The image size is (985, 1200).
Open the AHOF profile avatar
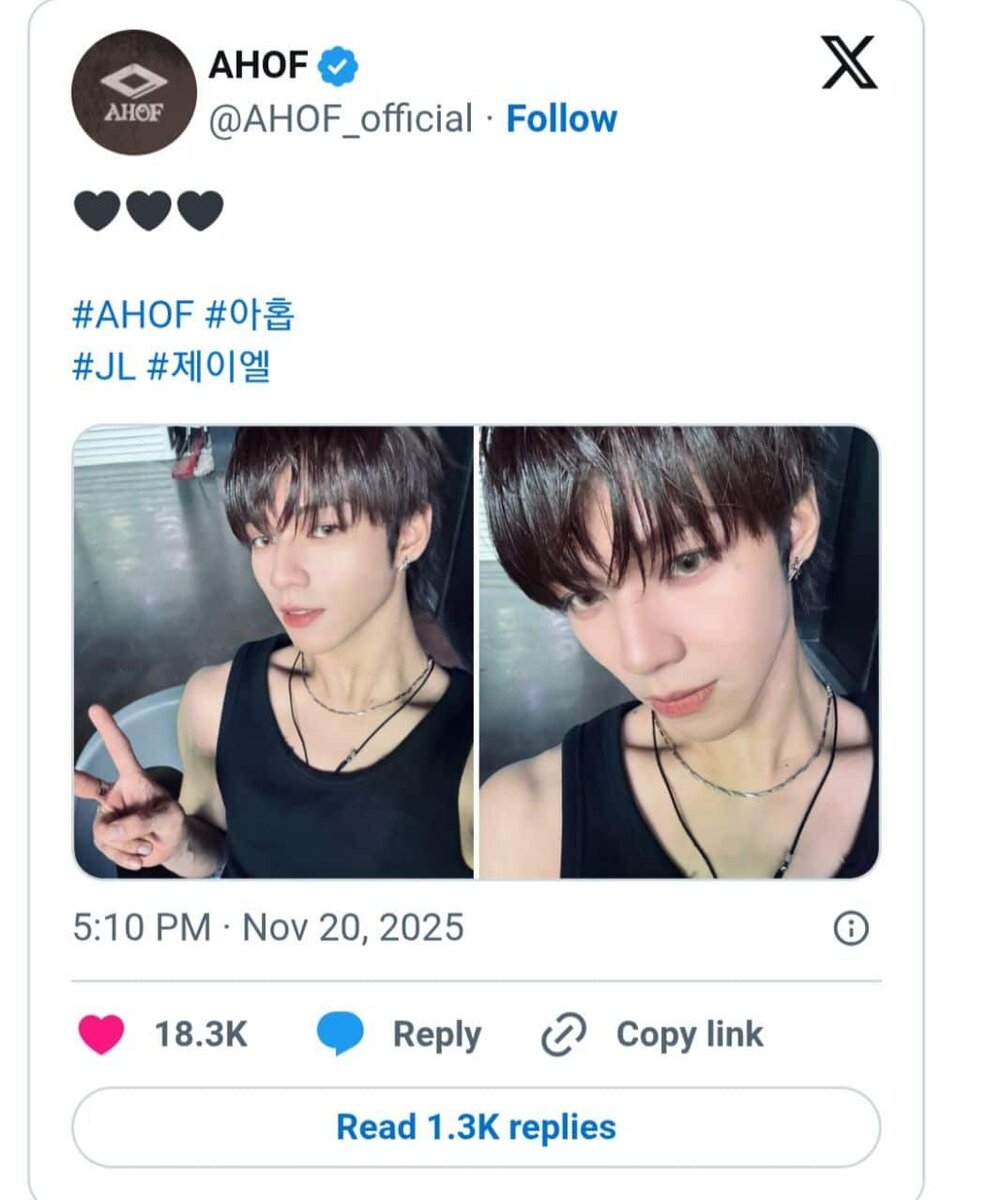133,93
